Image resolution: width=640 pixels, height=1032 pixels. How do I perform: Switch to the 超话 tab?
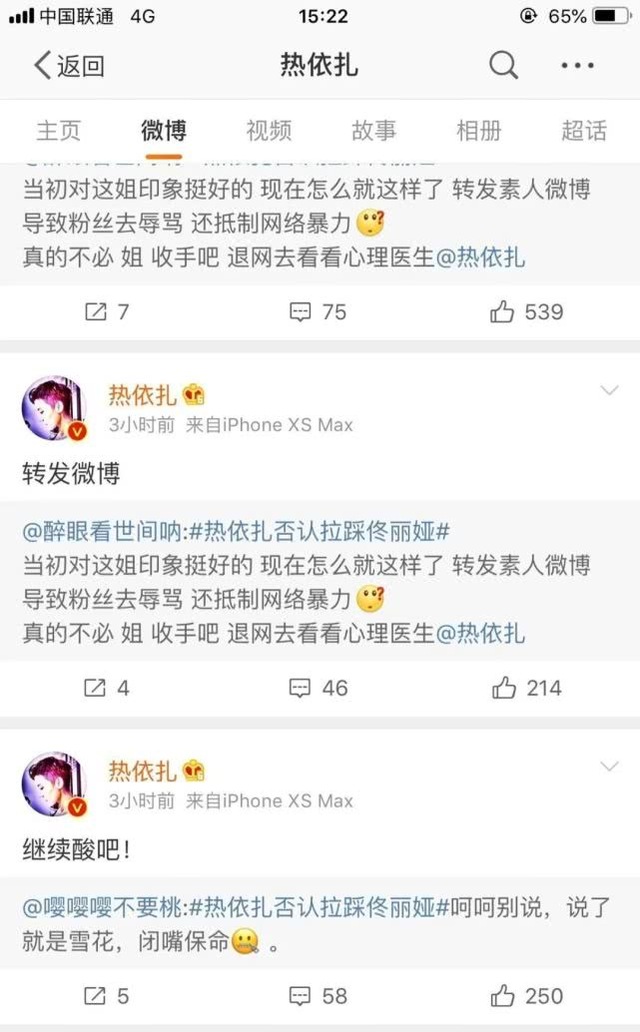click(584, 130)
